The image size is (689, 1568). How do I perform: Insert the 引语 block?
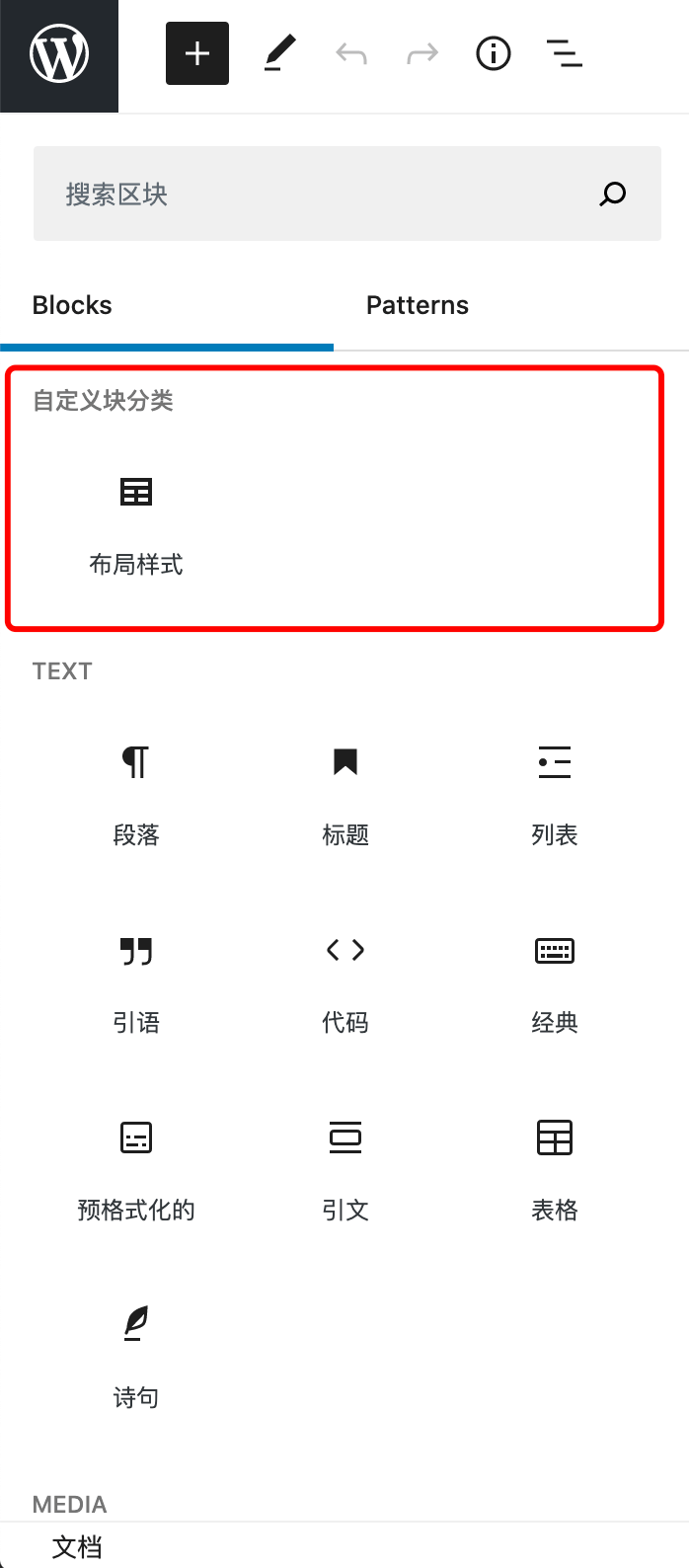coord(136,981)
